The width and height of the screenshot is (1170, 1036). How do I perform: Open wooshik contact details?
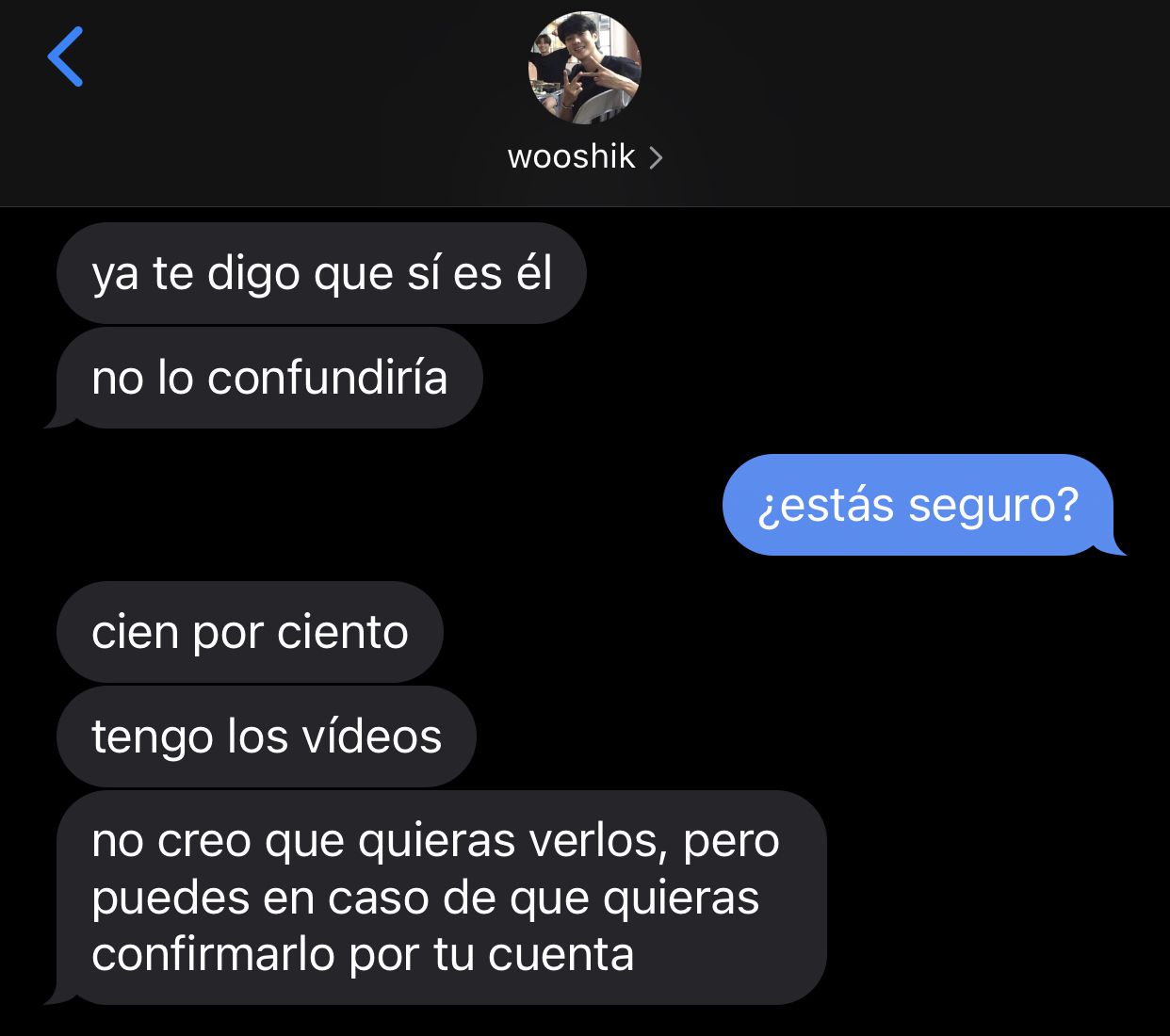pos(584,156)
